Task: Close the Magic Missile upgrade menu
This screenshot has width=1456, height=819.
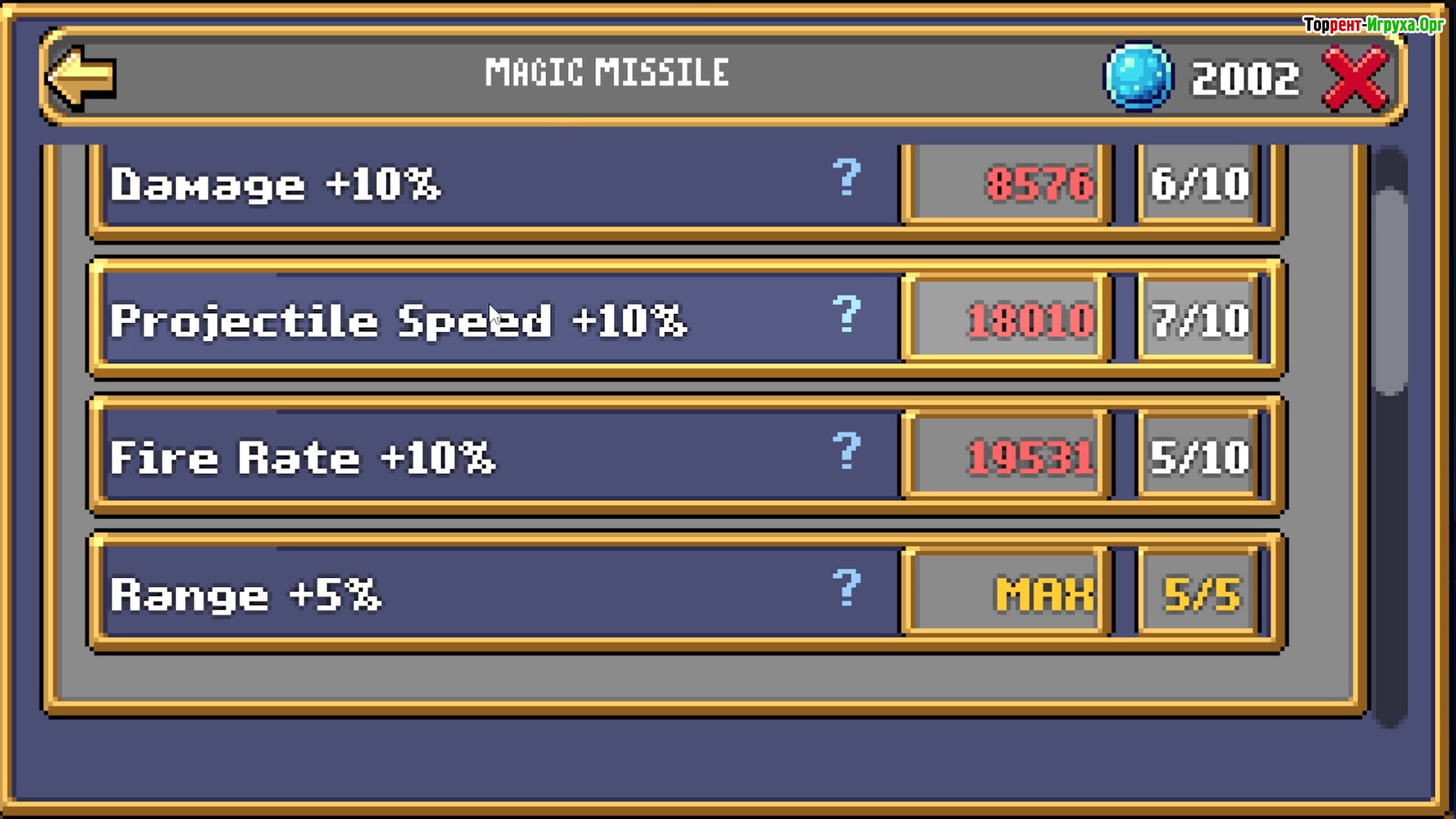Action: tap(1355, 78)
